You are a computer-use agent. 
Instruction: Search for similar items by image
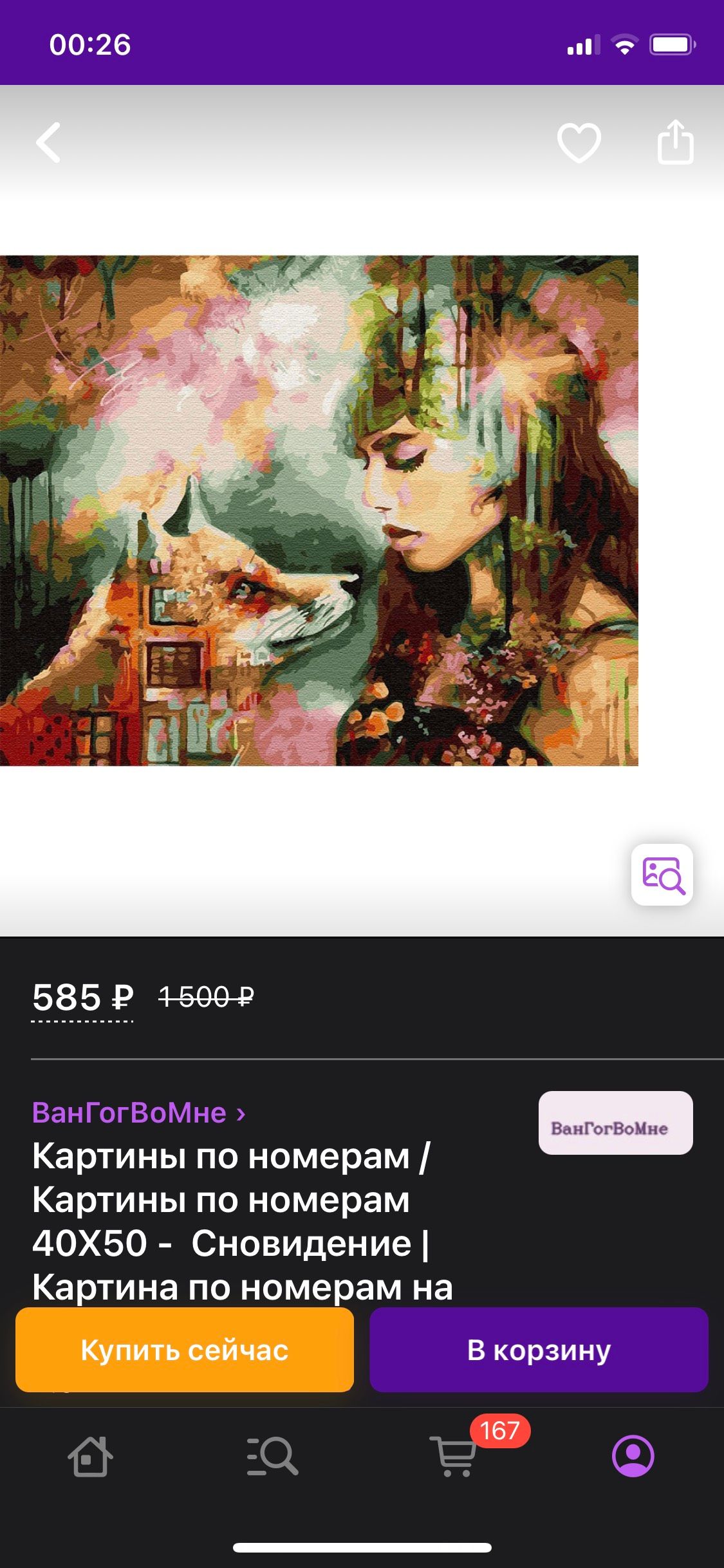(662, 874)
